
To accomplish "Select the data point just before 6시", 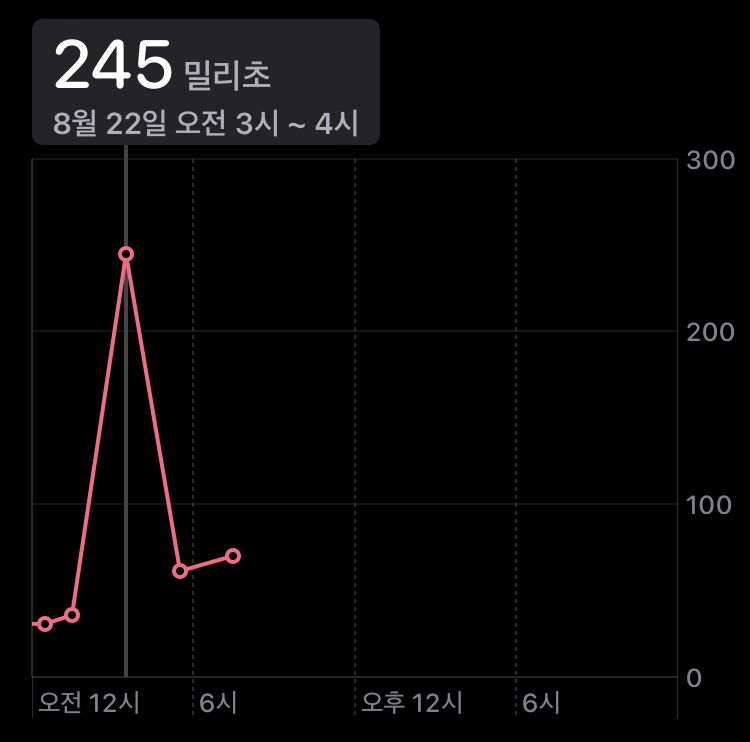I will click(180, 571).
